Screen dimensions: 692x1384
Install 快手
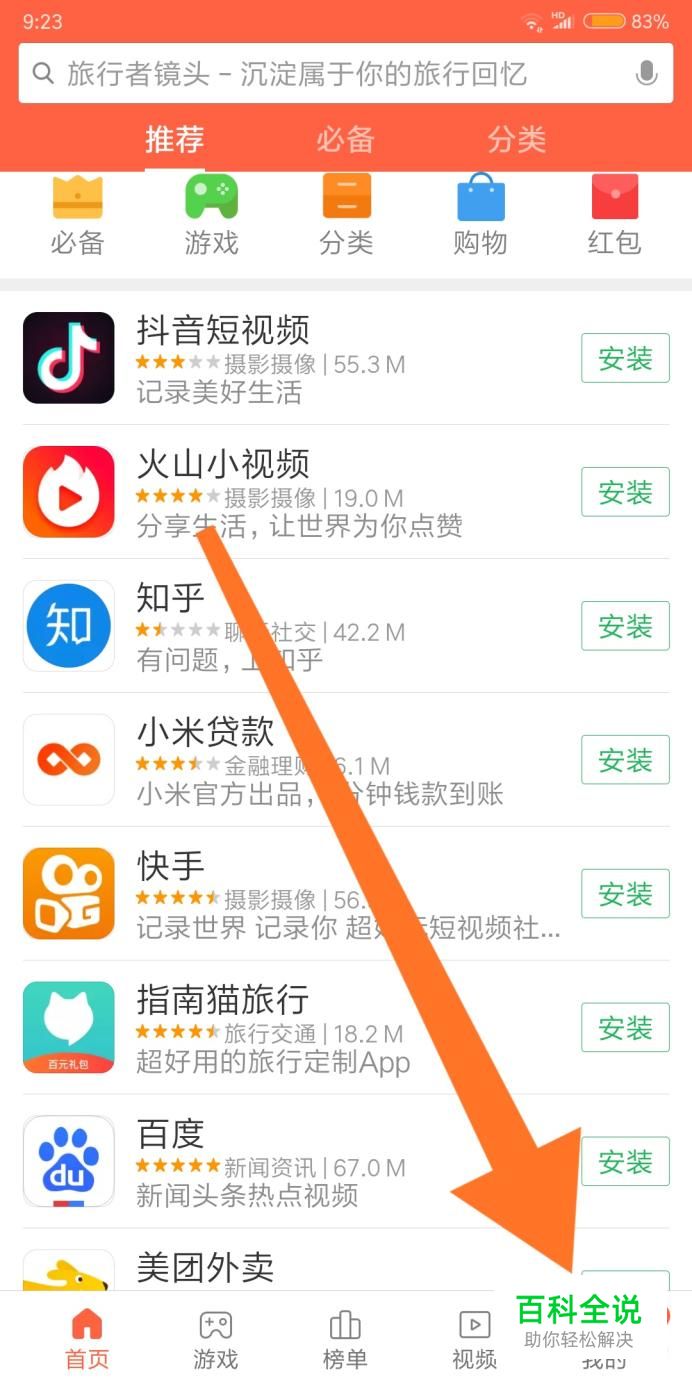pyautogui.click(x=625, y=895)
